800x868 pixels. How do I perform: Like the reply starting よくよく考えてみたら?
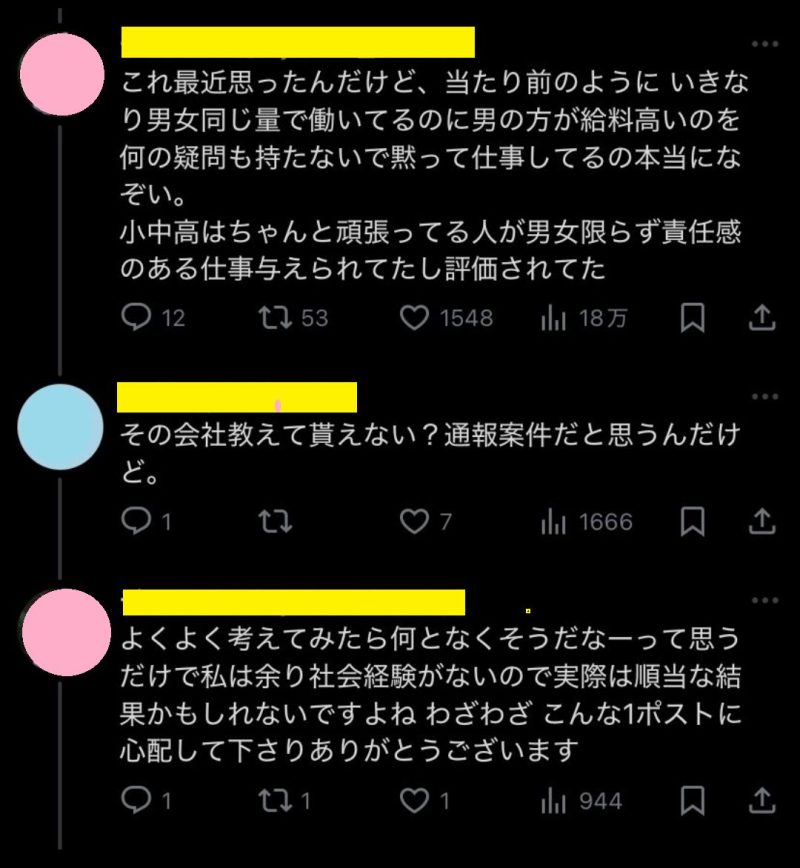(414, 801)
